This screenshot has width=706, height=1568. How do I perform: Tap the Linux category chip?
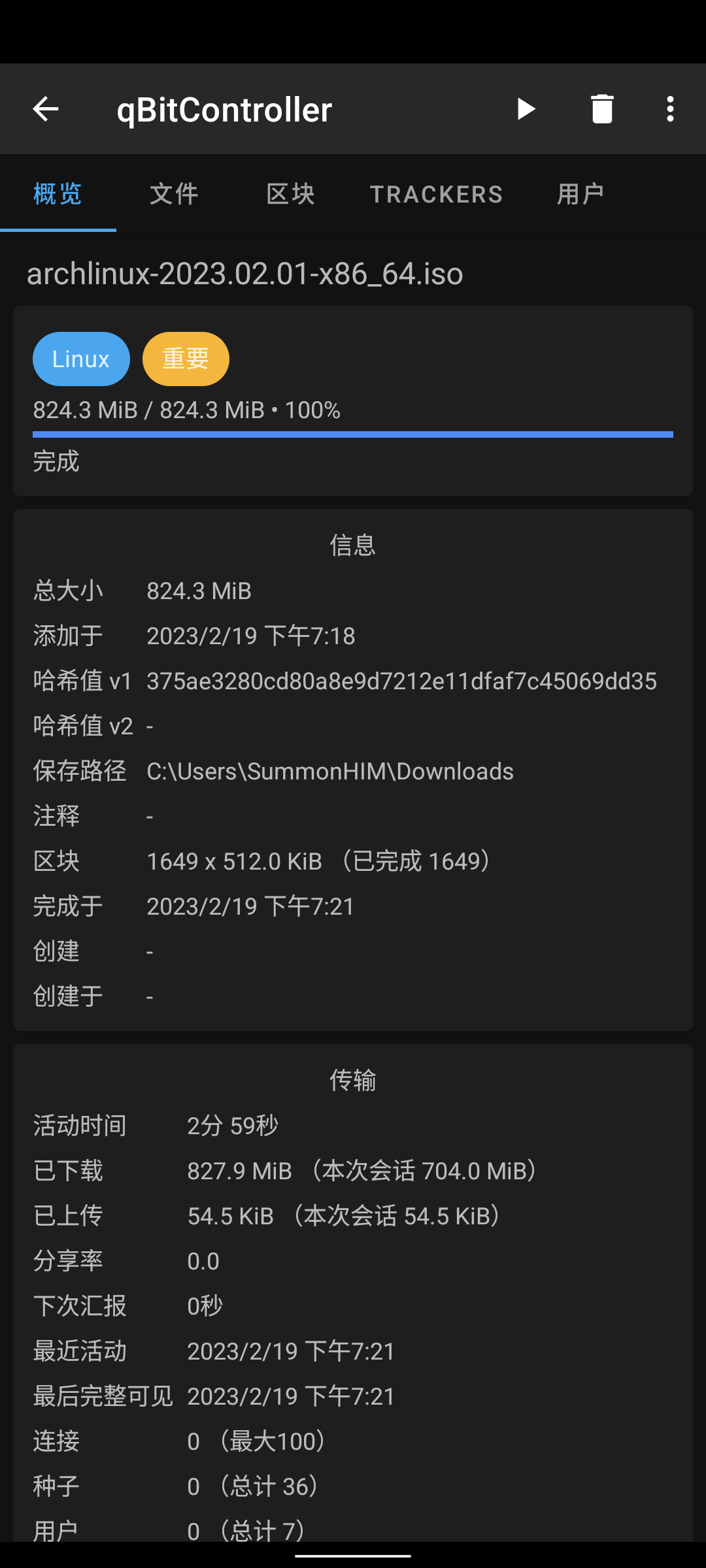[81, 359]
